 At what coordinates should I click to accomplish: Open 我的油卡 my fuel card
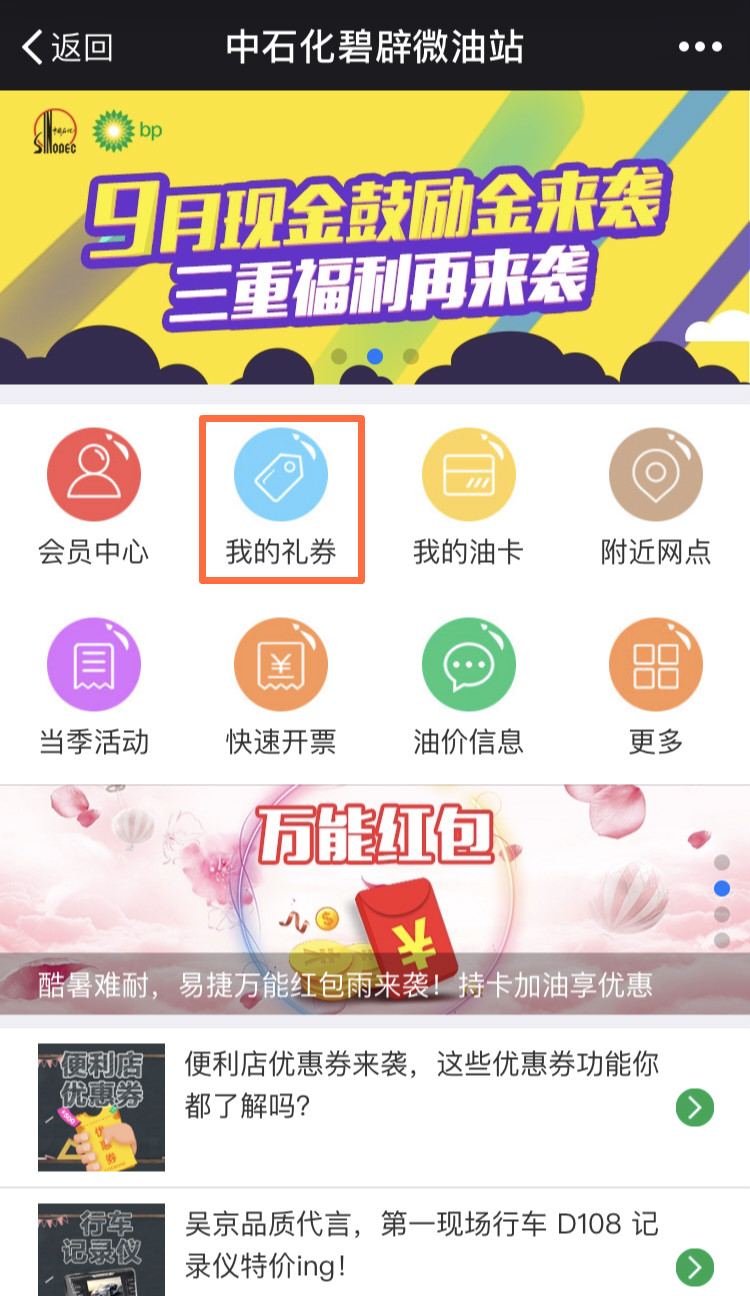468,497
